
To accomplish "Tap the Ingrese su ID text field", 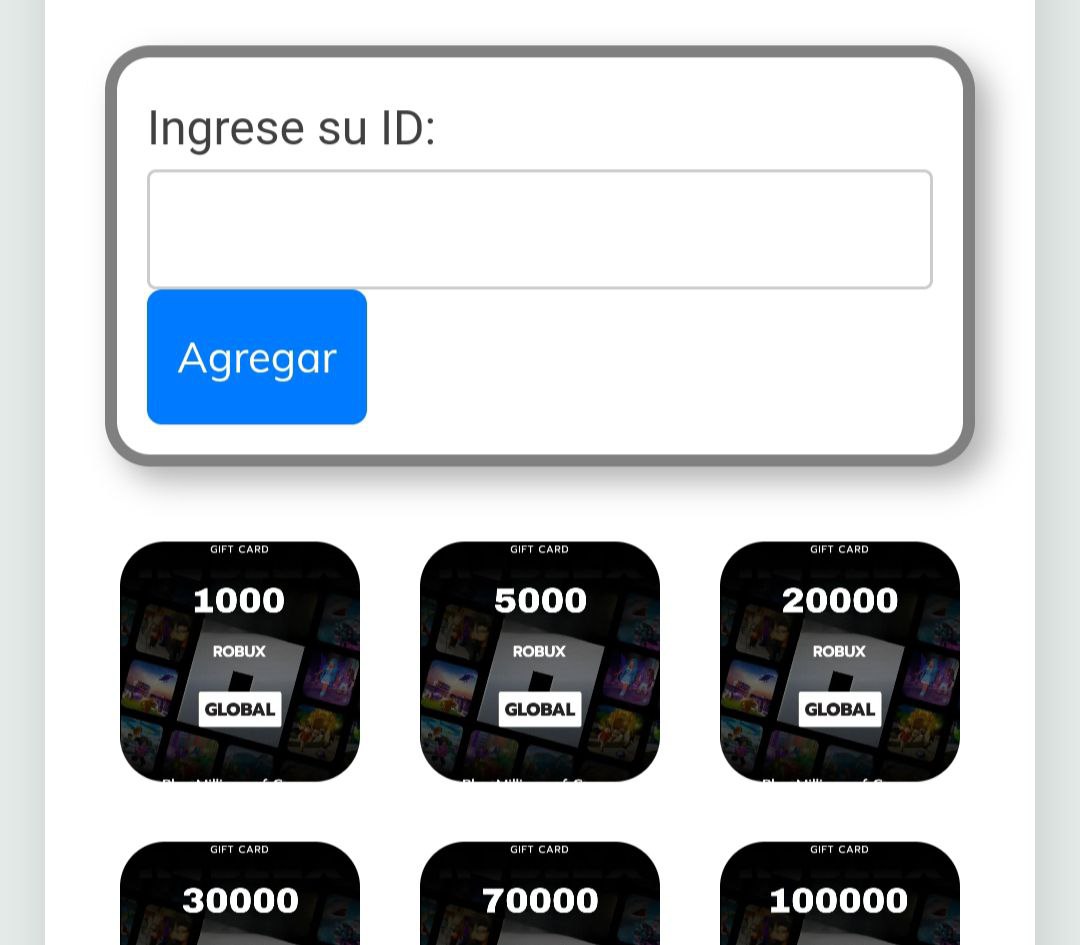I will (x=539, y=230).
